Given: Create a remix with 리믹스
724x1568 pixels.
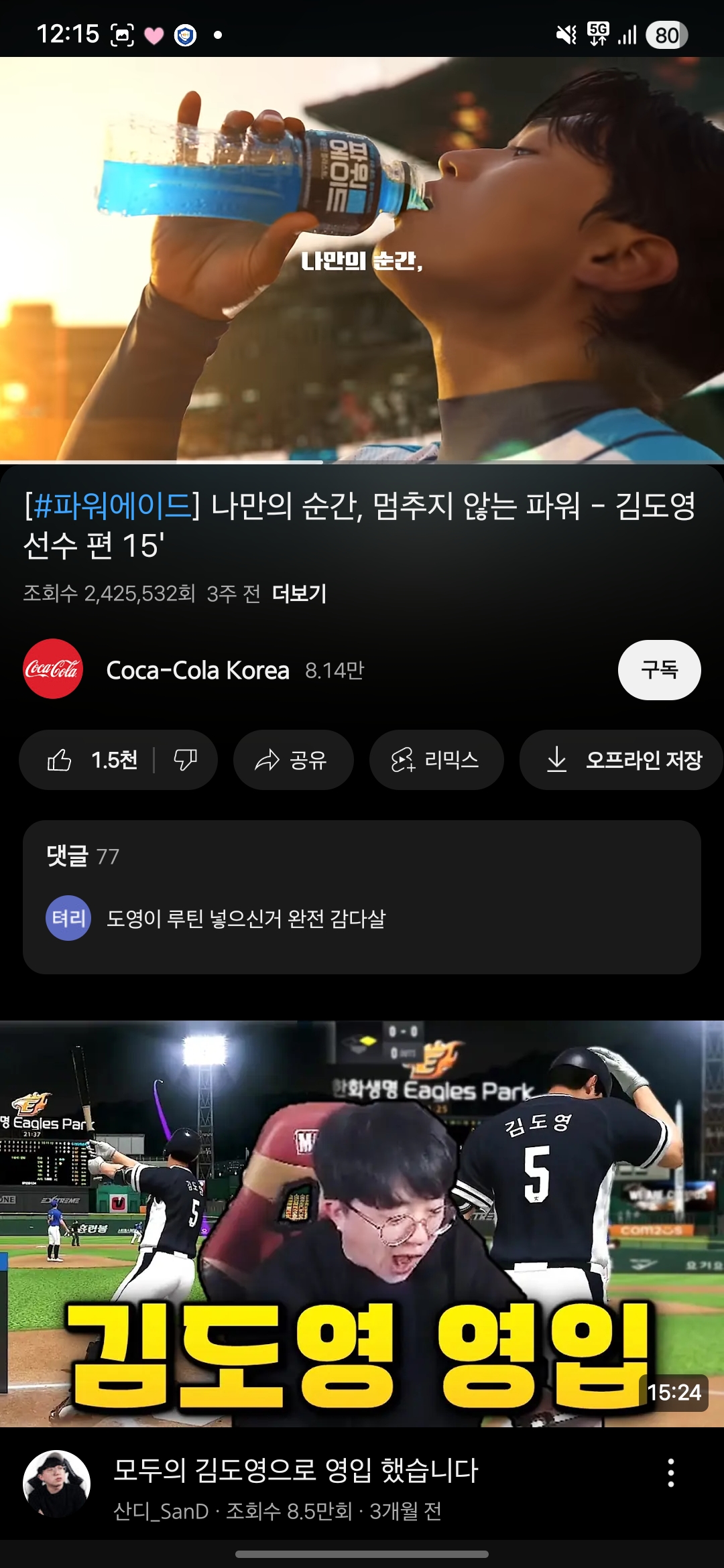Looking at the screenshot, I should click(436, 760).
